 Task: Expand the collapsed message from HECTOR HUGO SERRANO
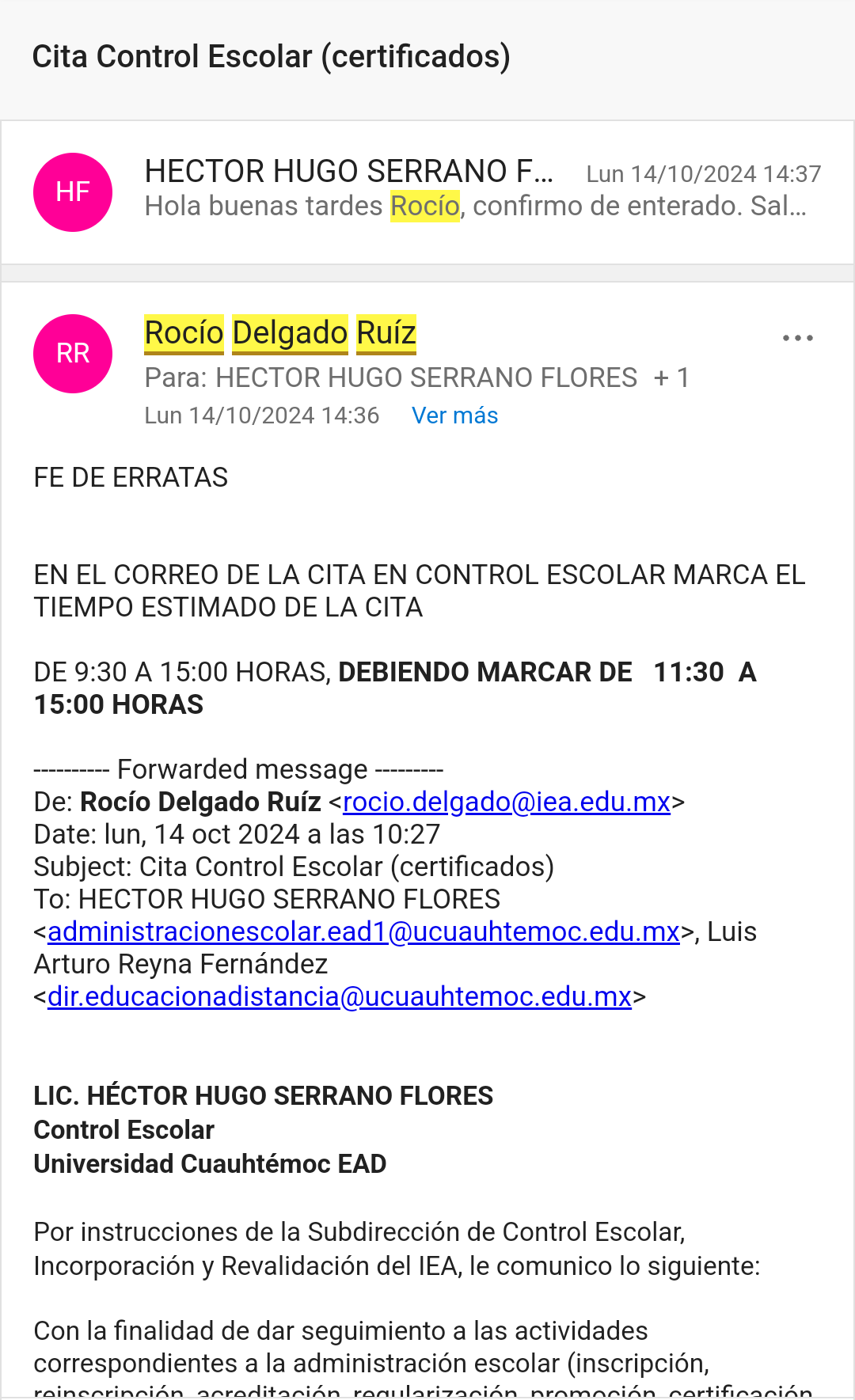(x=427, y=192)
